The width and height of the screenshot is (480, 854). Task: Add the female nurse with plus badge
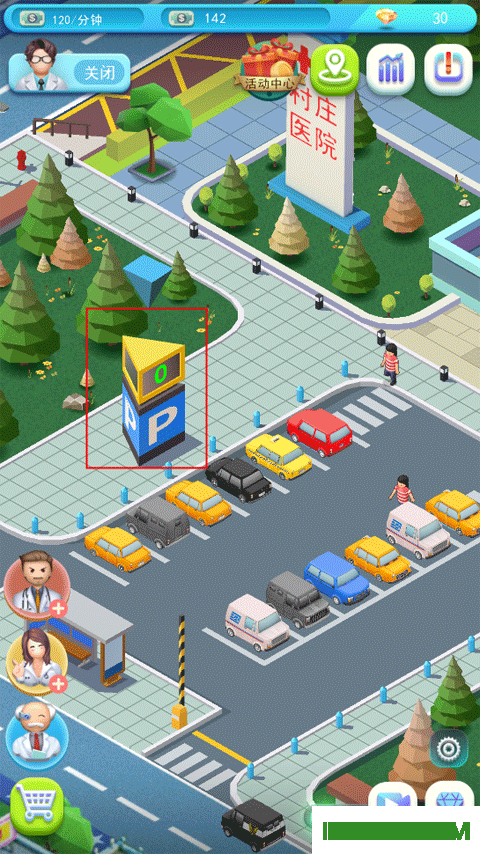[x=37, y=661]
